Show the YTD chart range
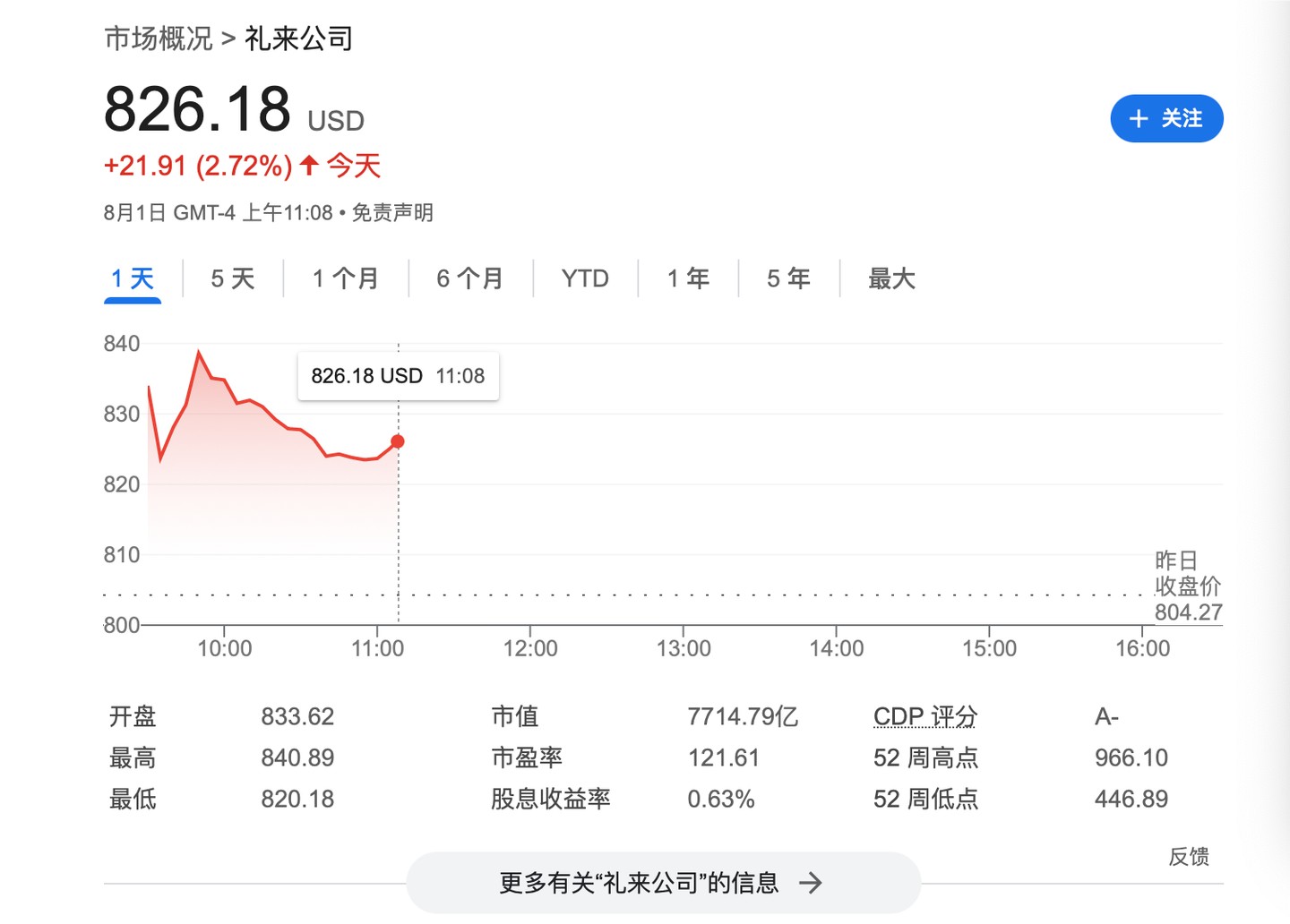Viewport: 1290px width, 924px height. (x=585, y=278)
